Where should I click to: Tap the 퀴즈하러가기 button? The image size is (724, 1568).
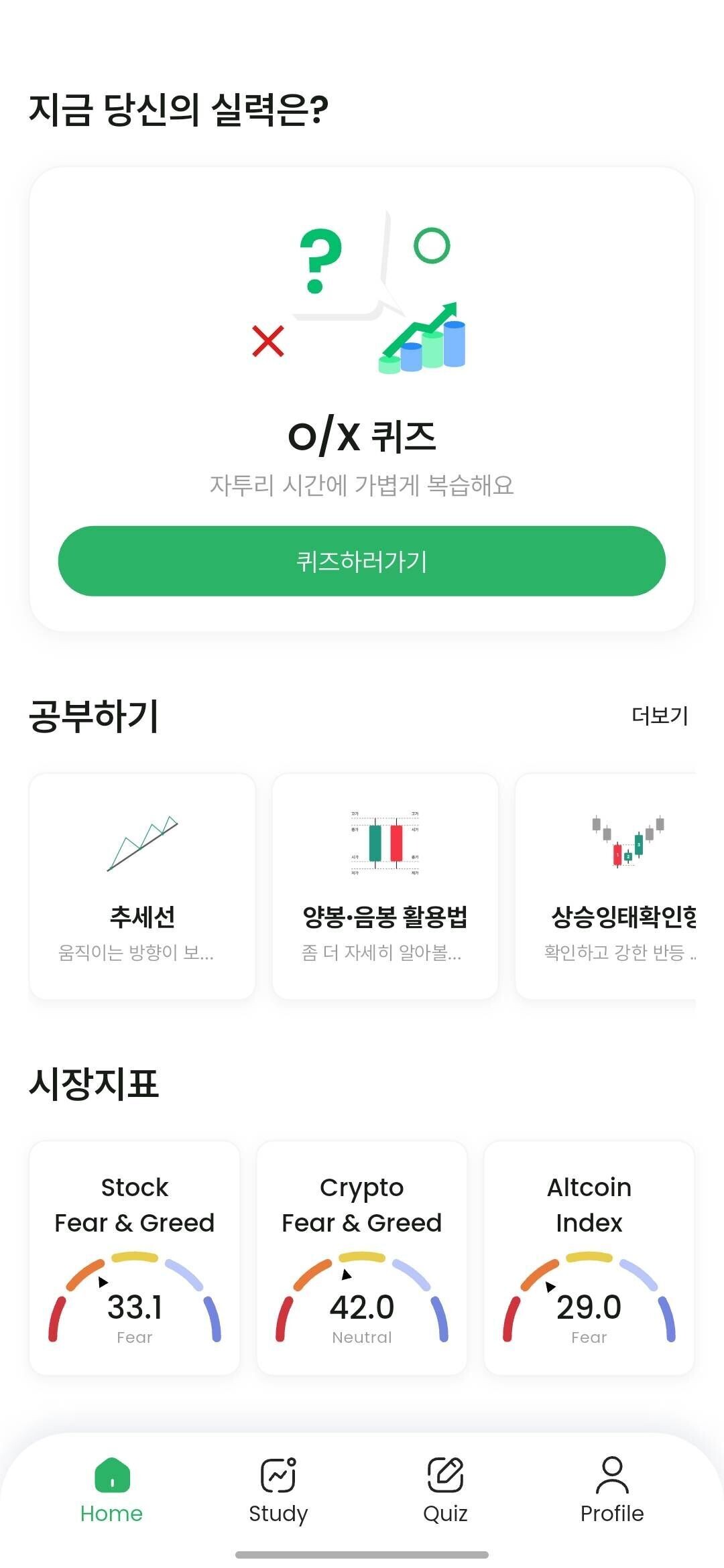pos(362,562)
